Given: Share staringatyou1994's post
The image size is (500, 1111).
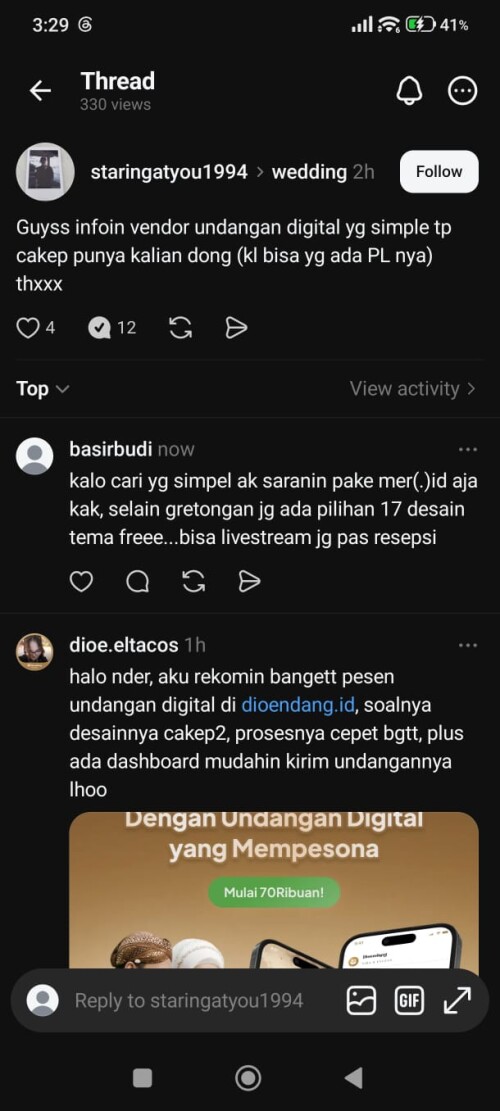Looking at the screenshot, I should [x=236, y=327].
